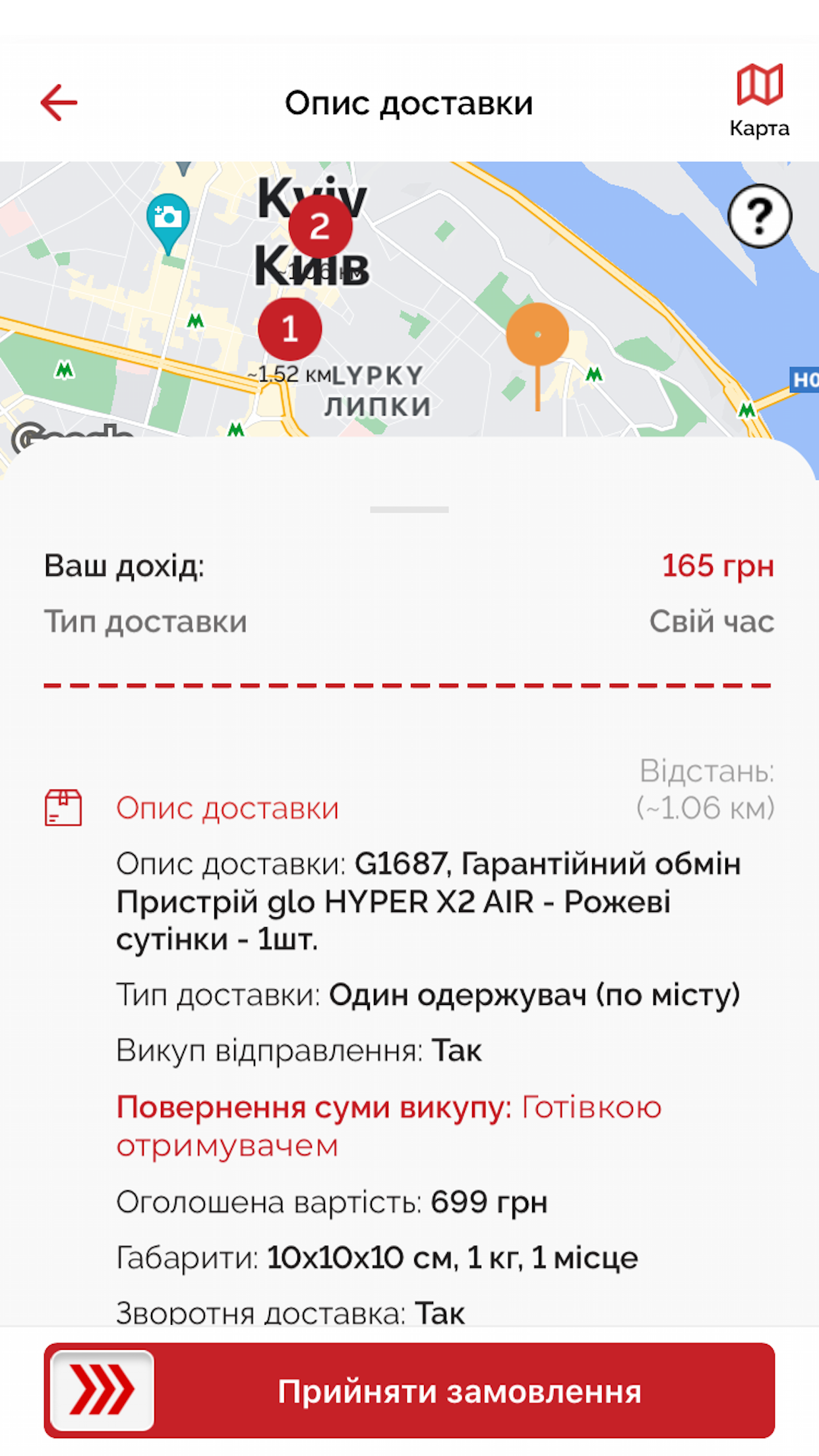Open the help question mark on the map
The height and width of the screenshot is (1456, 819).
[x=760, y=216]
